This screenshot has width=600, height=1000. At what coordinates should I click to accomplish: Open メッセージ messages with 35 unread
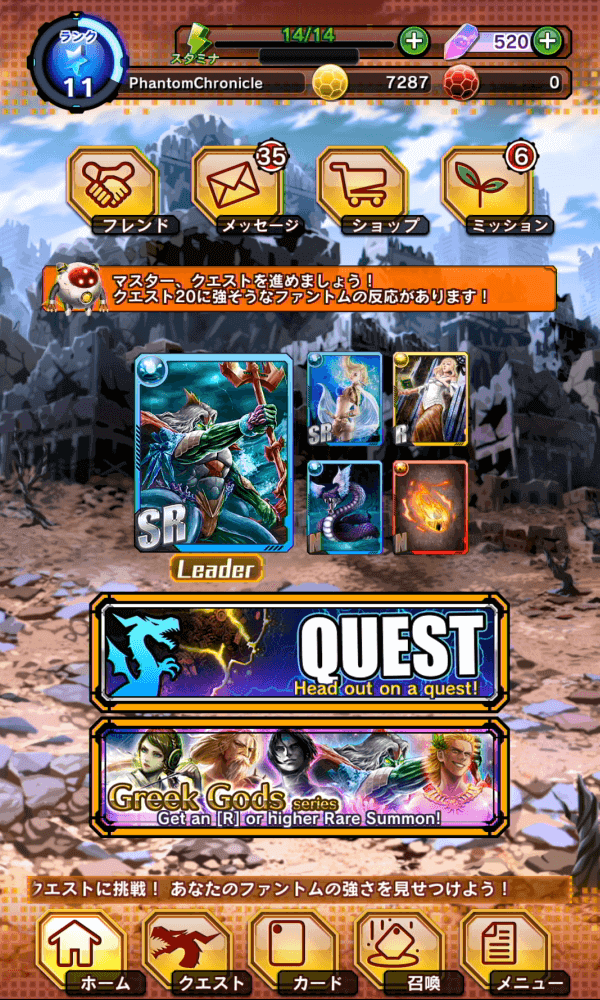point(238,190)
